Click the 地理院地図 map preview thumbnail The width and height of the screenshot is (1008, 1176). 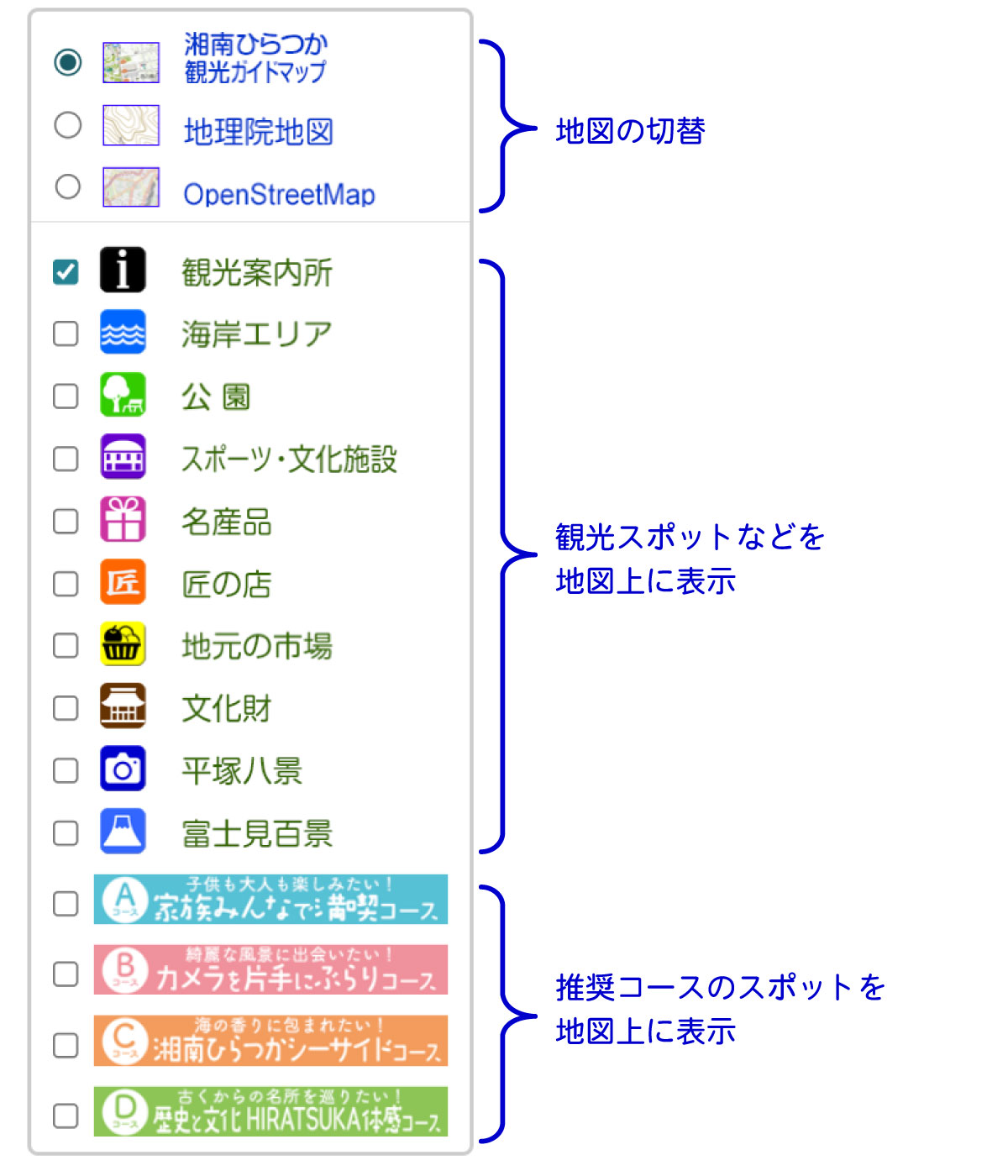tap(130, 125)
